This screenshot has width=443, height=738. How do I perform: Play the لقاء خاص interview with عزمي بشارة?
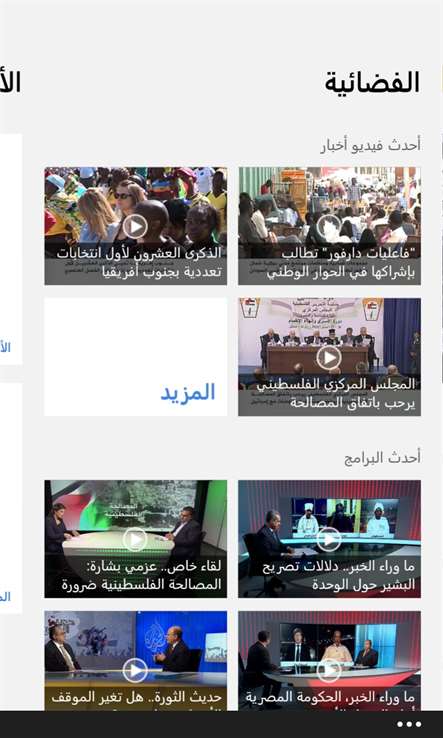point(136,539)
